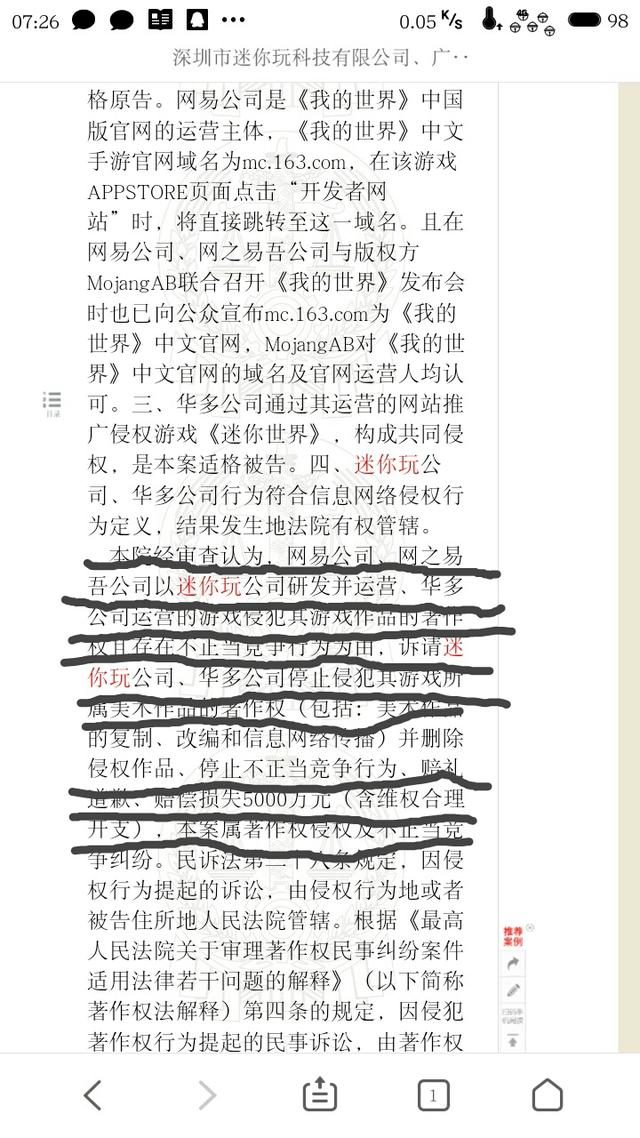Go forward in browser history
This screenshot has height=1138, width=640.
tap(207, 1096)
